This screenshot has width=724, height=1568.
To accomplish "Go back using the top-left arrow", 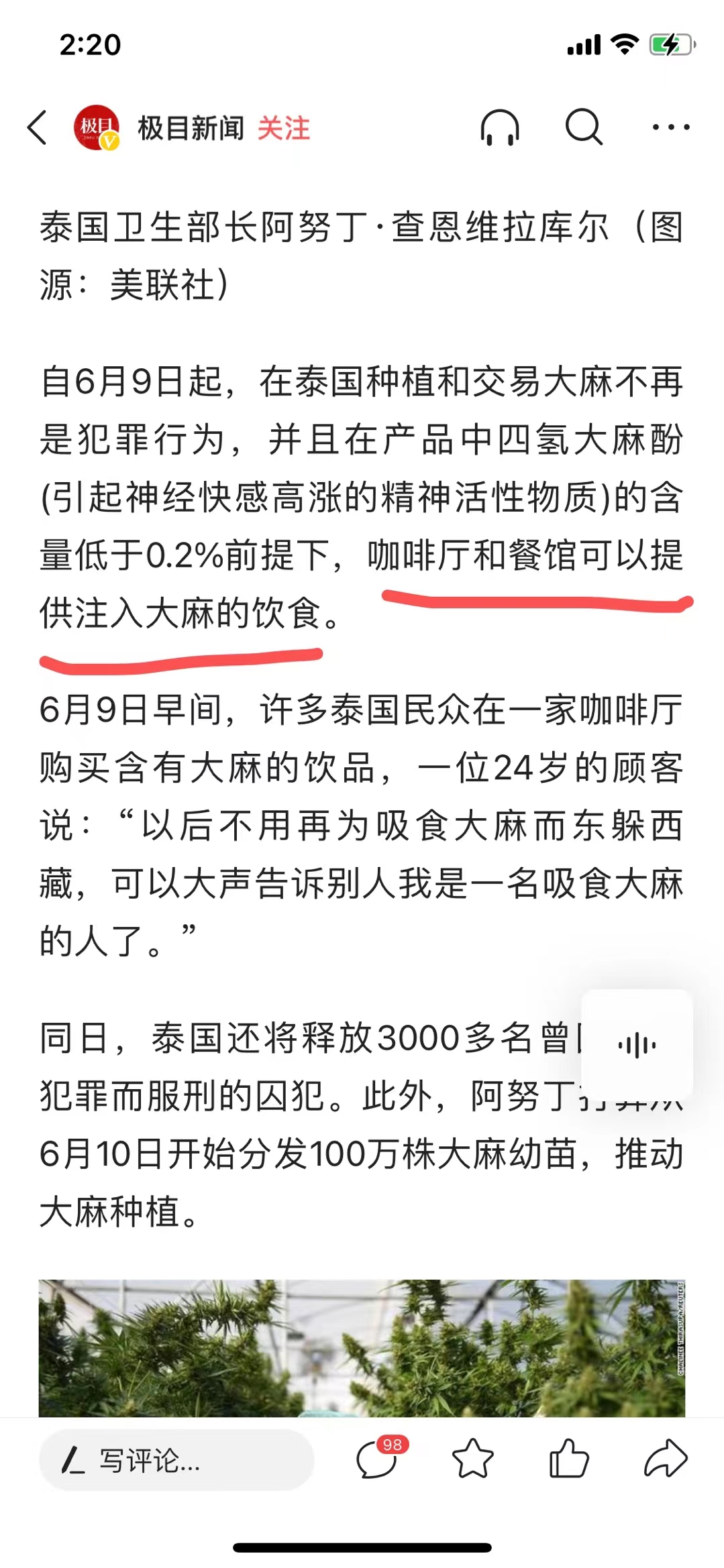I will 37,127.
